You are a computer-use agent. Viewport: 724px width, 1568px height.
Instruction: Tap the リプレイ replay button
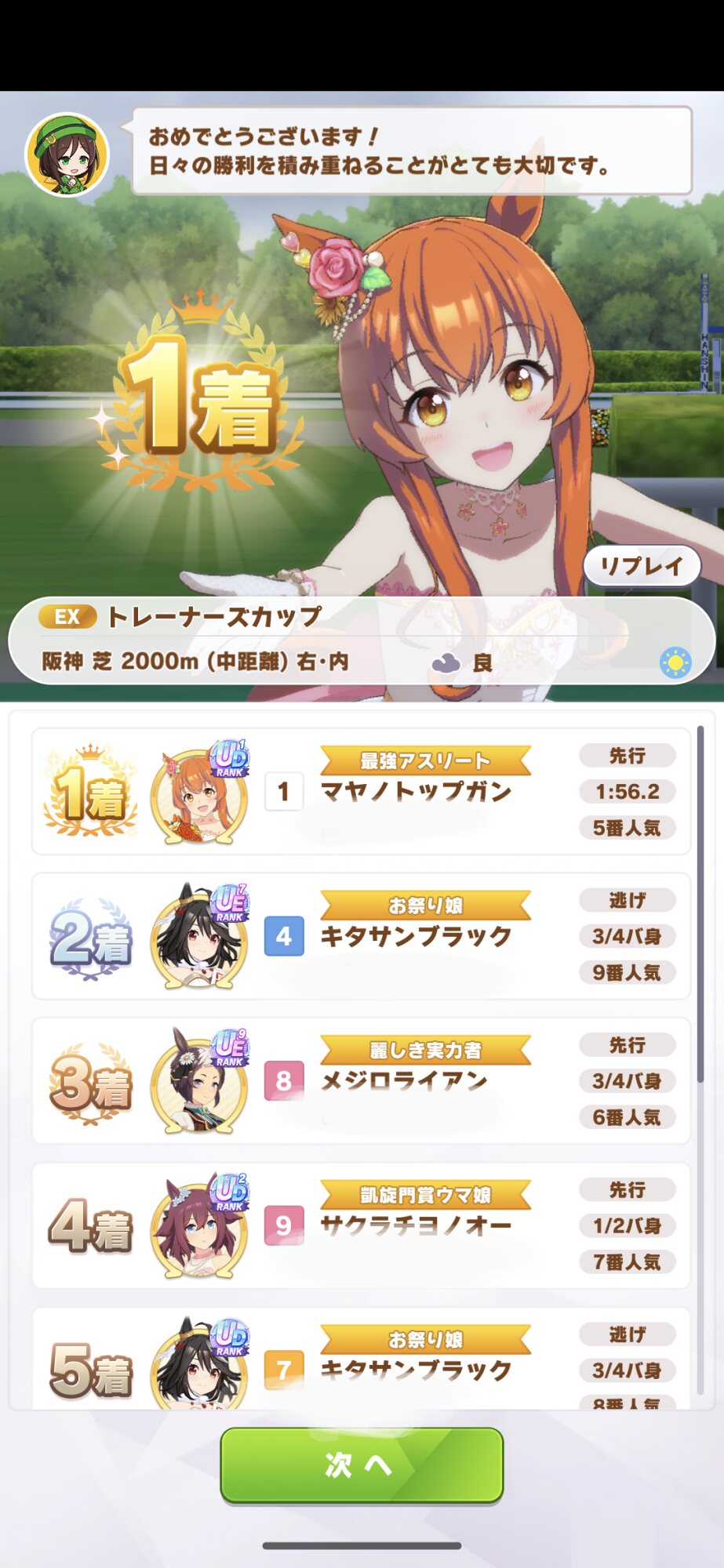tap(642, 566)
